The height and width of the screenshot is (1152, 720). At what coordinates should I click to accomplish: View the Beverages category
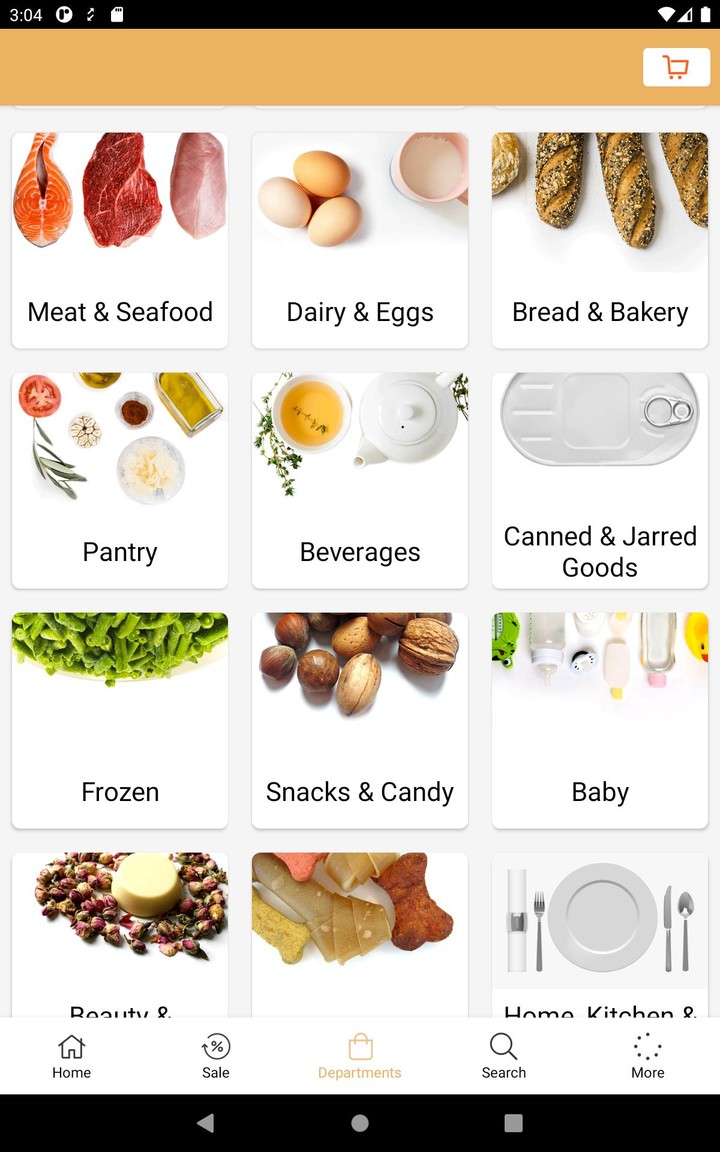coord(360,480)
